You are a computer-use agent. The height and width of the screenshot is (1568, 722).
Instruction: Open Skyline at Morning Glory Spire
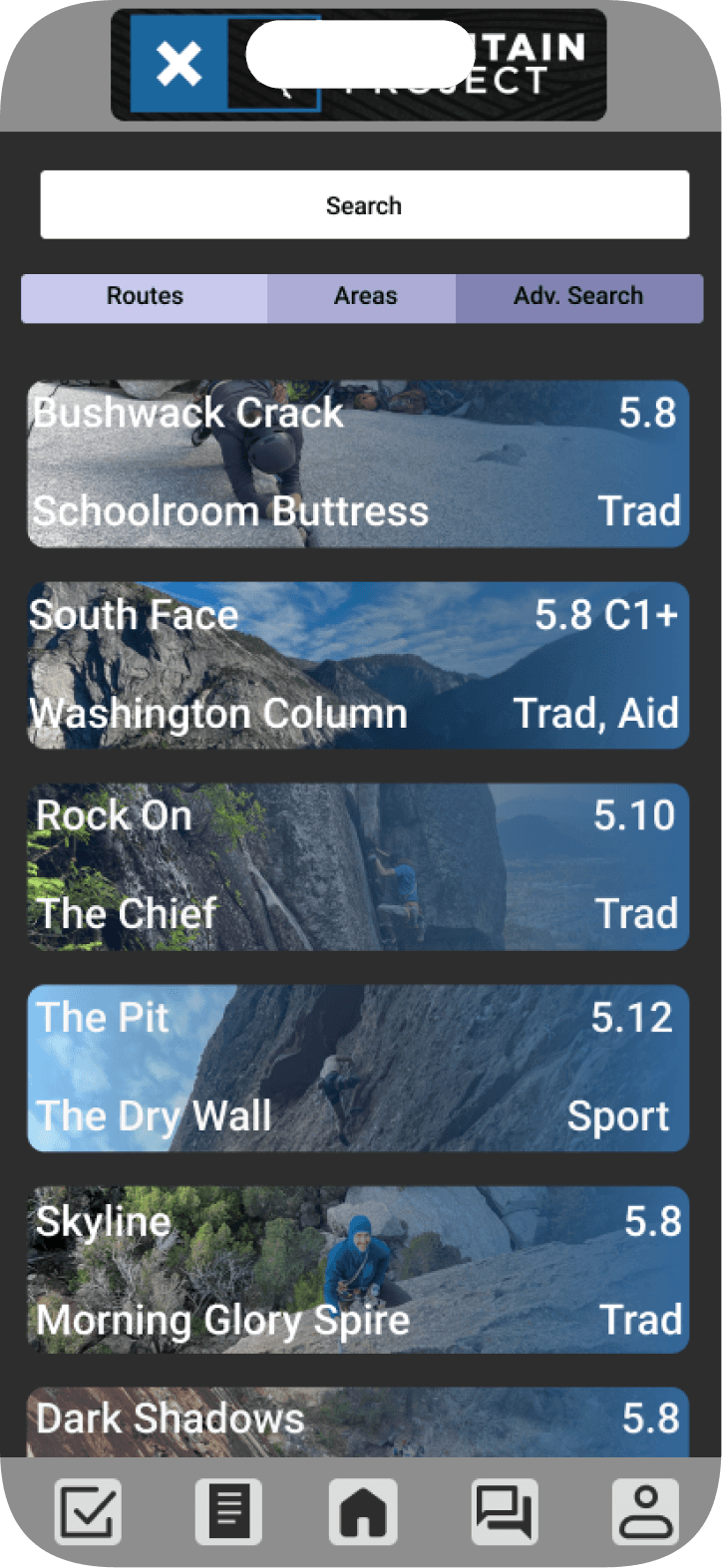click(357, 1269)
